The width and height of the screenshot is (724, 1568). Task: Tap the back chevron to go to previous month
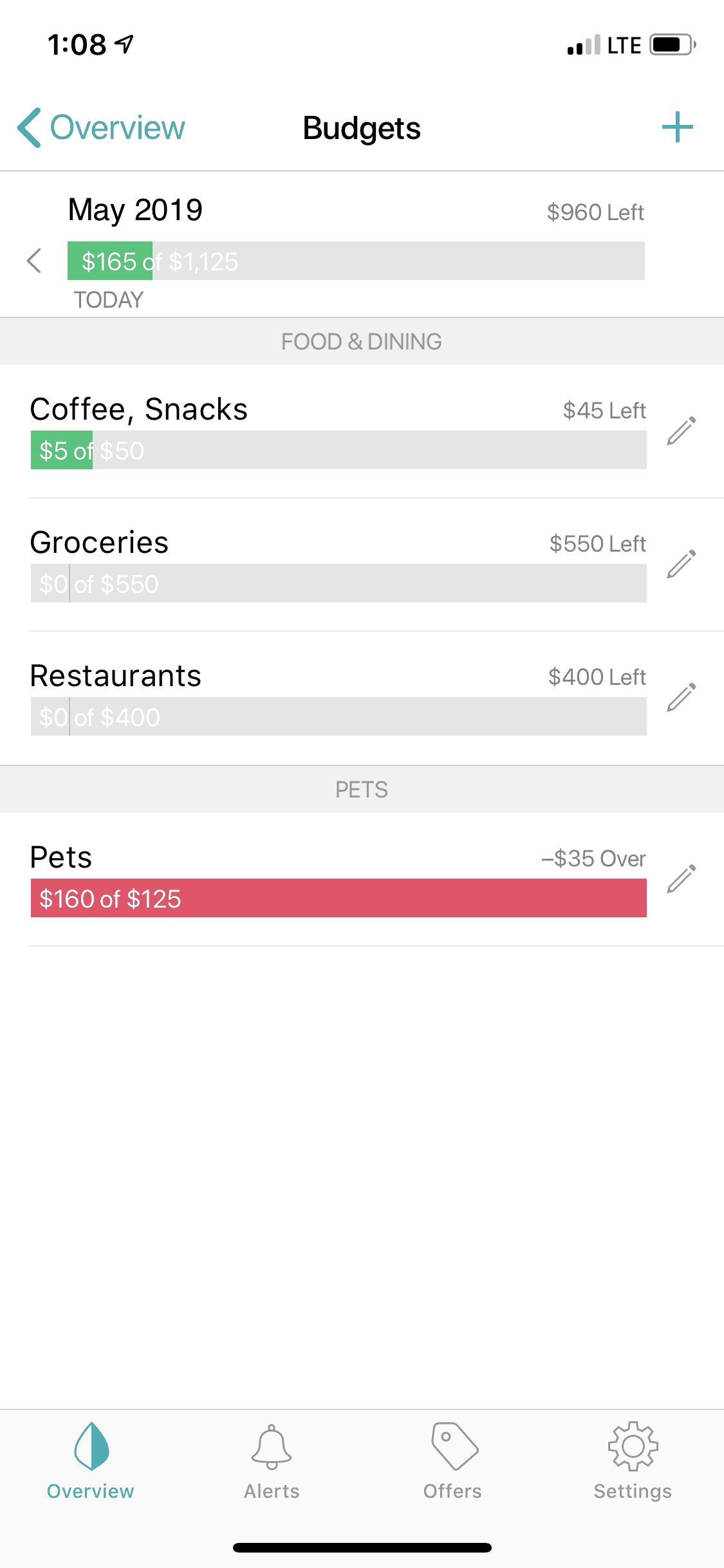[x=34, y=261]
